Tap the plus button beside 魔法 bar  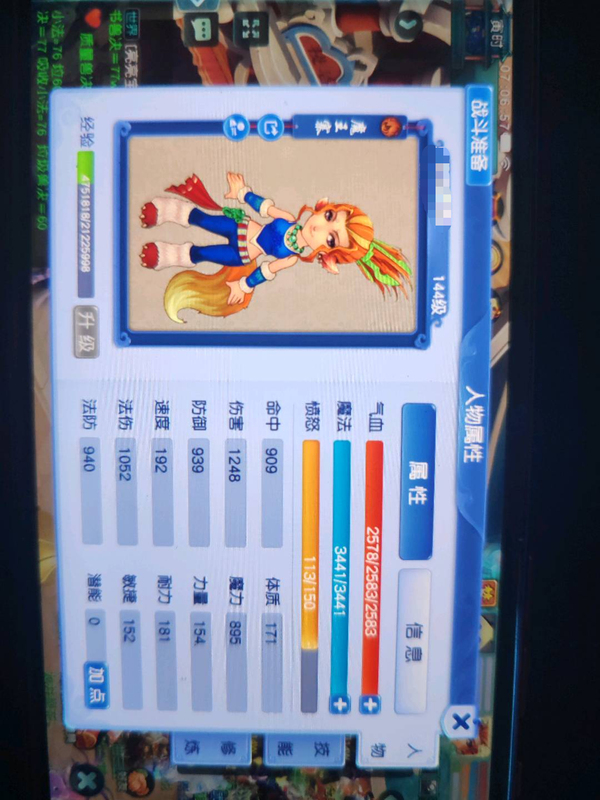(x=338, y=704)
